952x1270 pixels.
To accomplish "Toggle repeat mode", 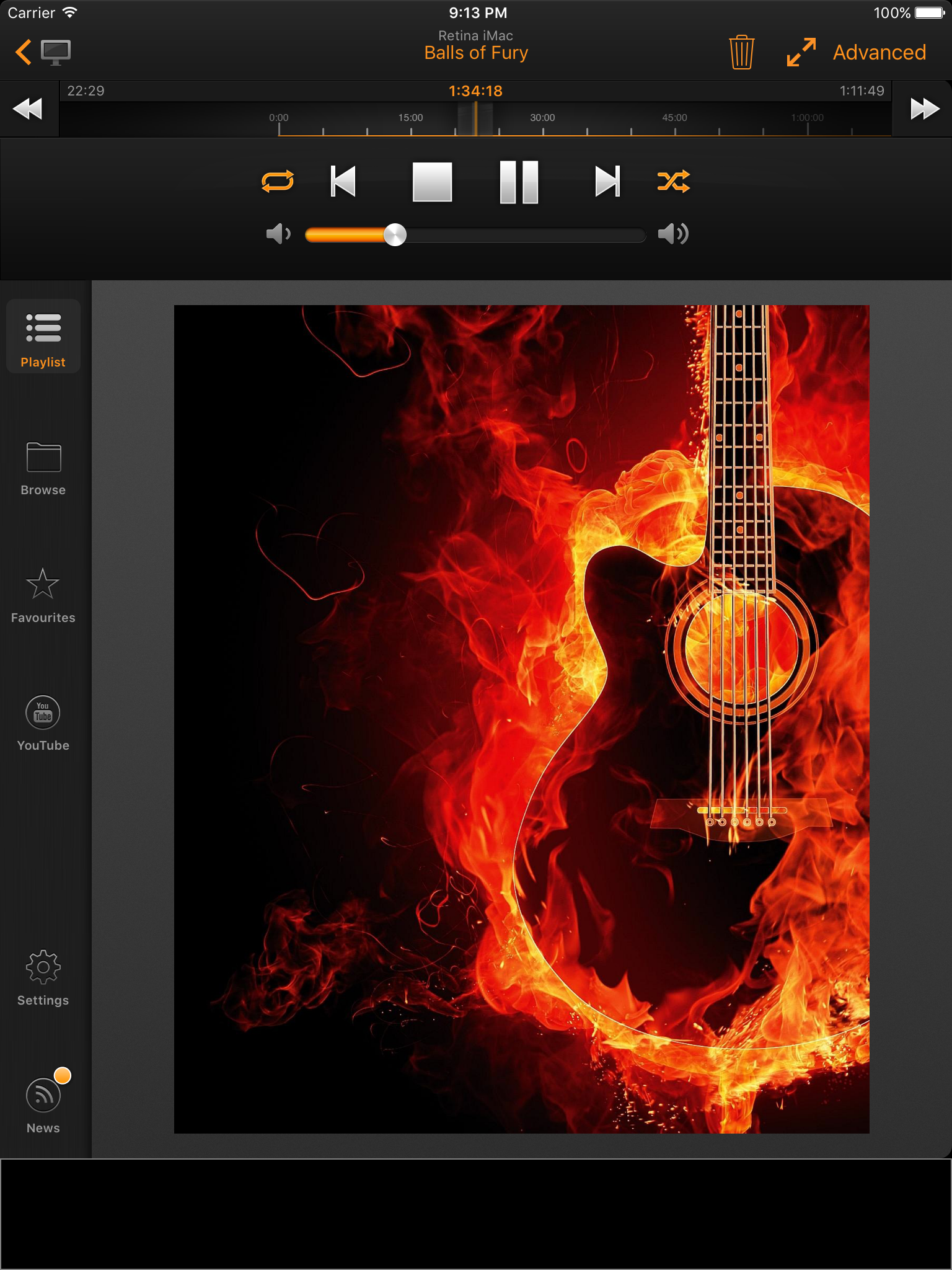I will click(277, 182).
